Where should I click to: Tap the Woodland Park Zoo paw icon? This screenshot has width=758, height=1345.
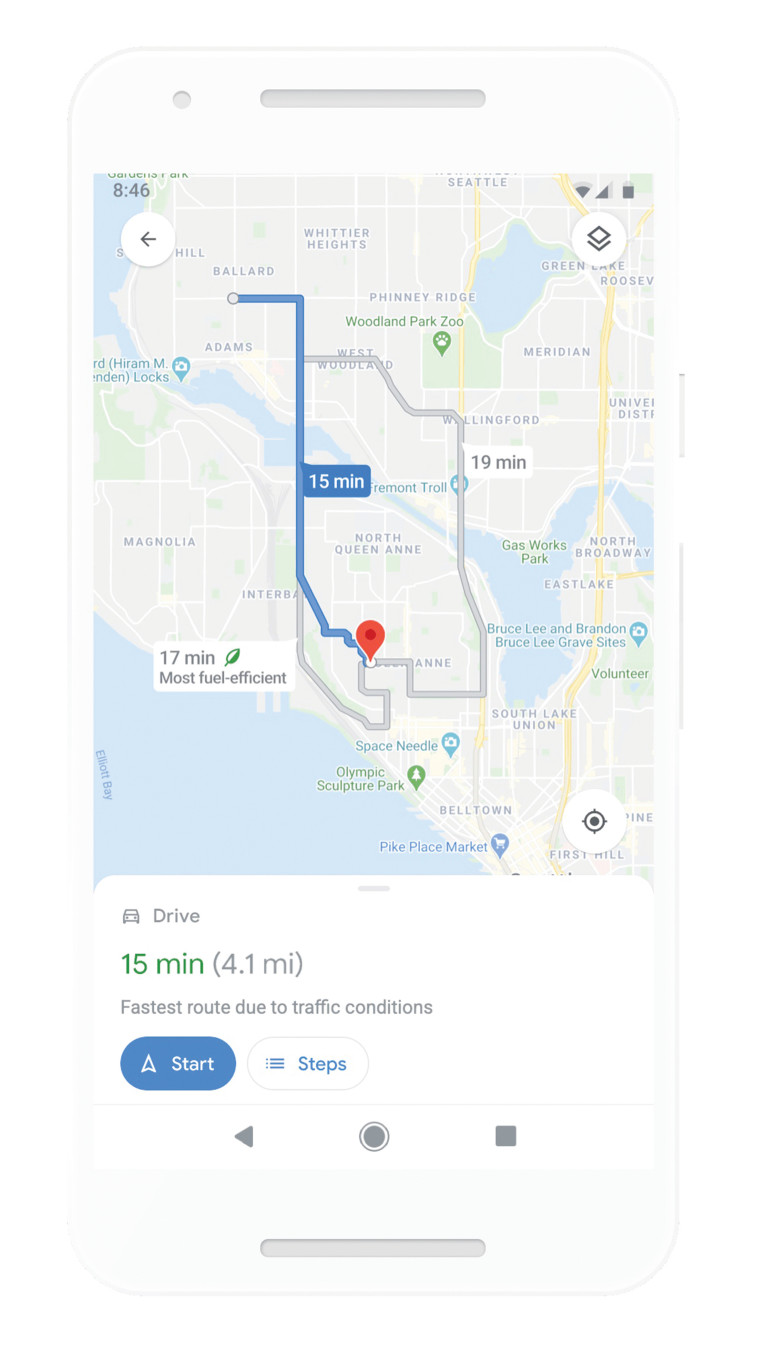[440, 340]
